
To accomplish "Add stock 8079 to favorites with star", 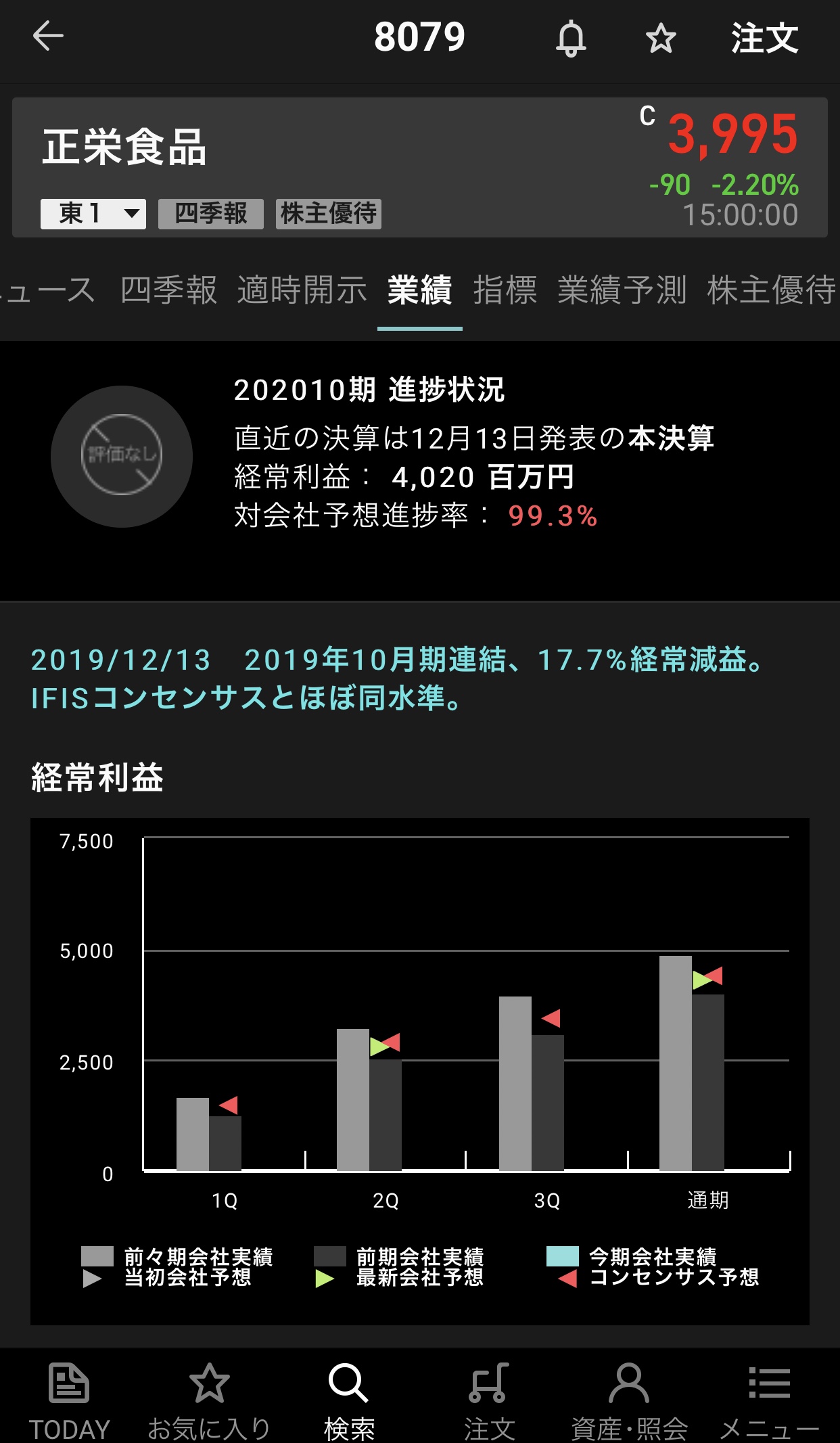I will (x=661, y=38).
